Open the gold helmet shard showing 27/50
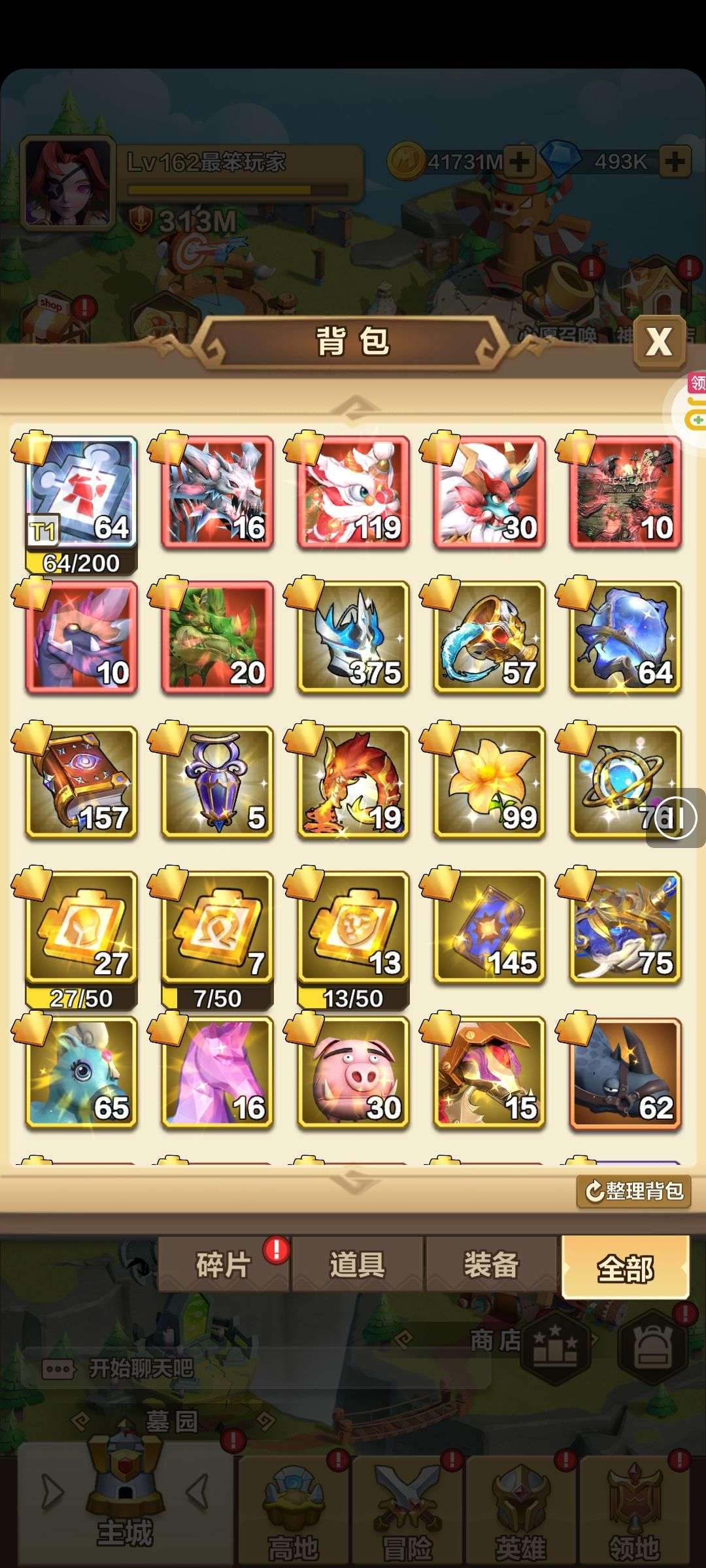Screen dimensions: 706x1568 click(x=81, y=928)
